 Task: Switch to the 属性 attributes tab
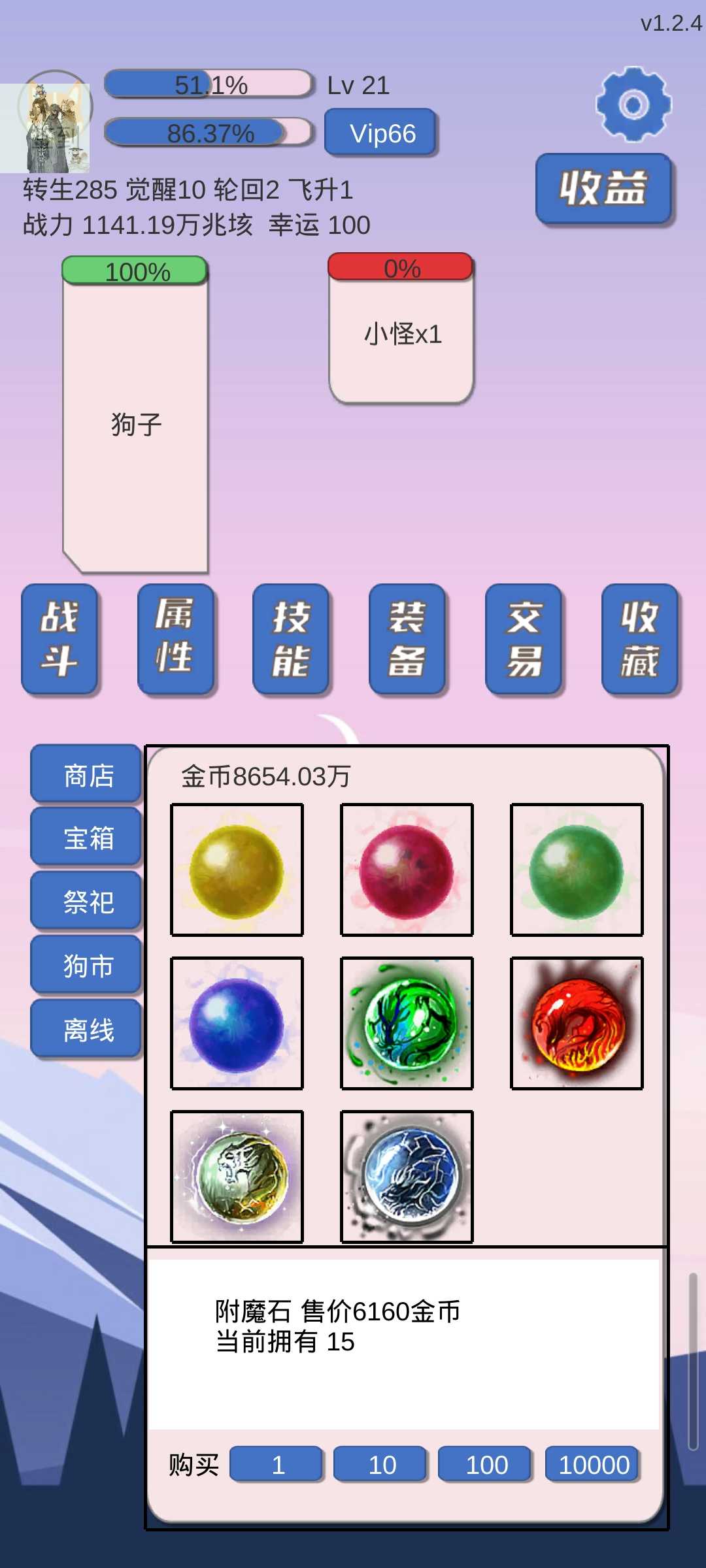click(x=175, y=639)
